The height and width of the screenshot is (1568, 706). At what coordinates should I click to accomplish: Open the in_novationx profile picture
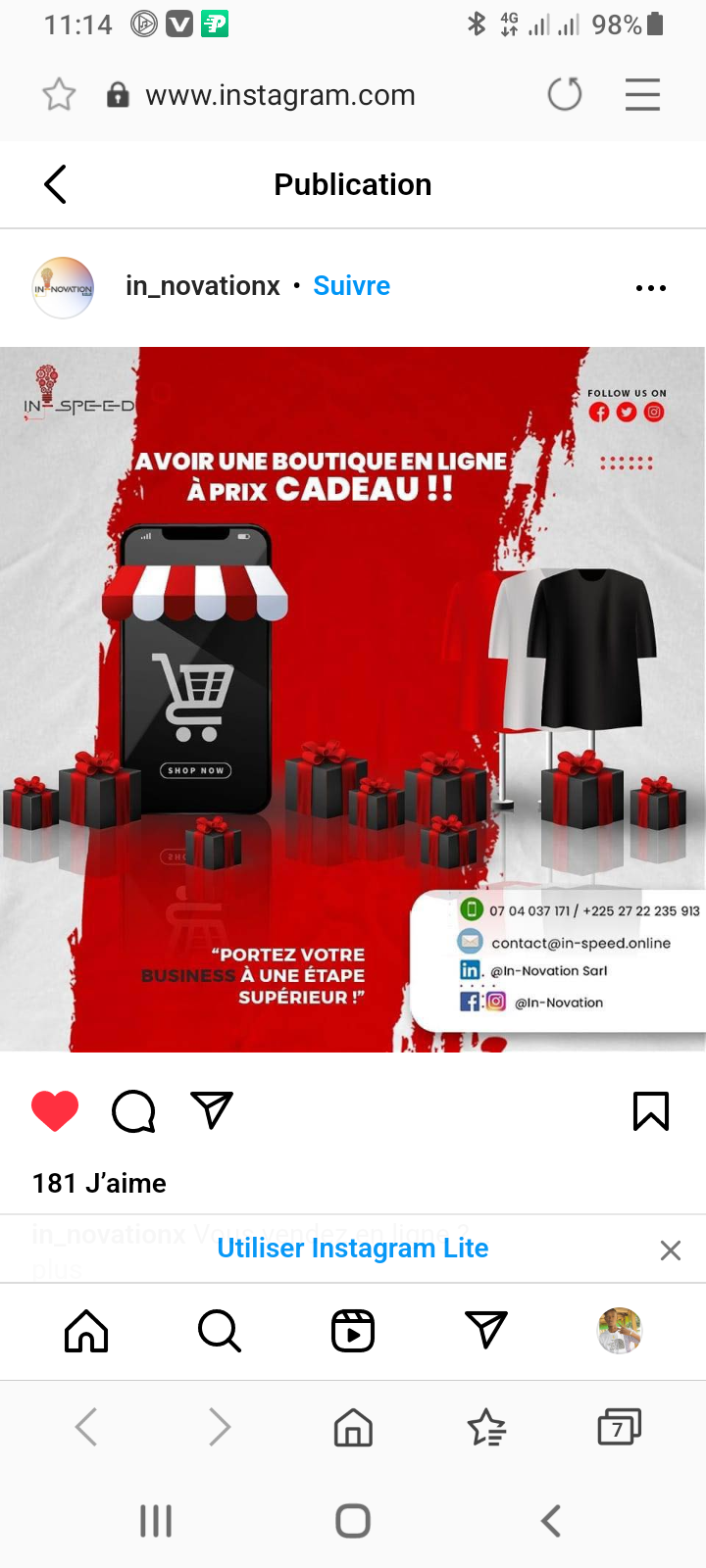point(63,287)
